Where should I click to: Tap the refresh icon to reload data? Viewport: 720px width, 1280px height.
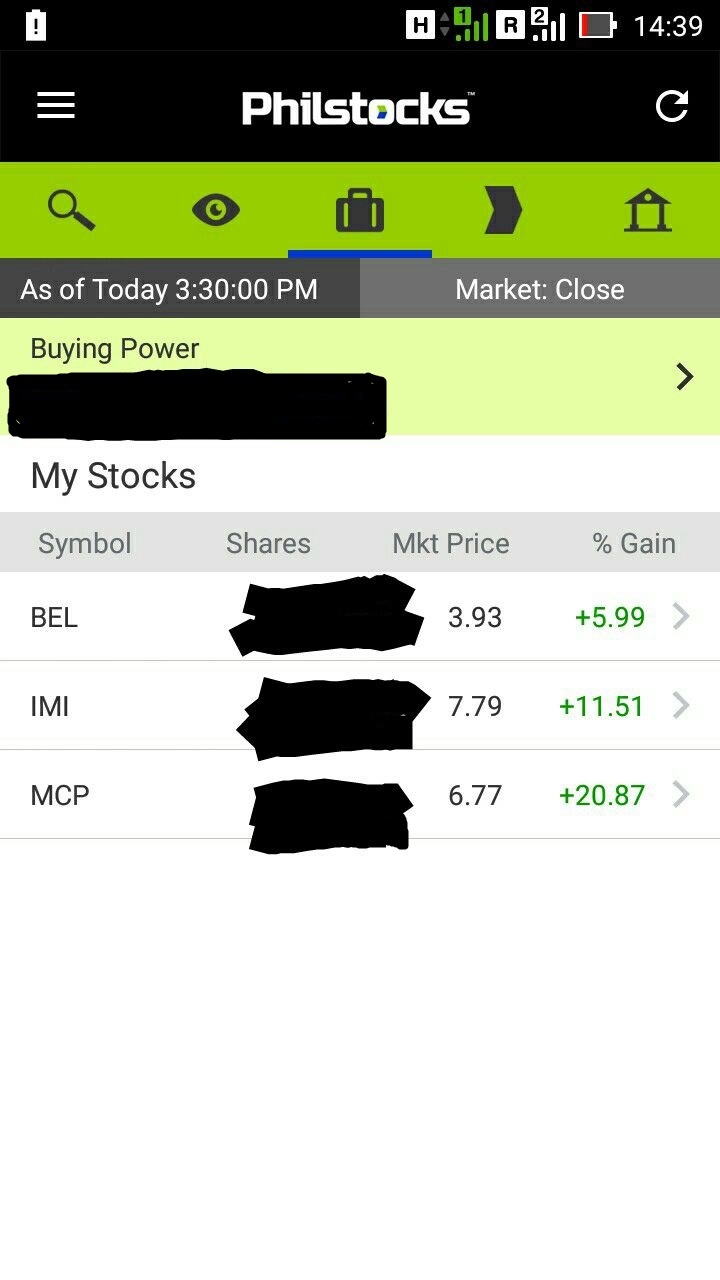click(x=673, y=105)
